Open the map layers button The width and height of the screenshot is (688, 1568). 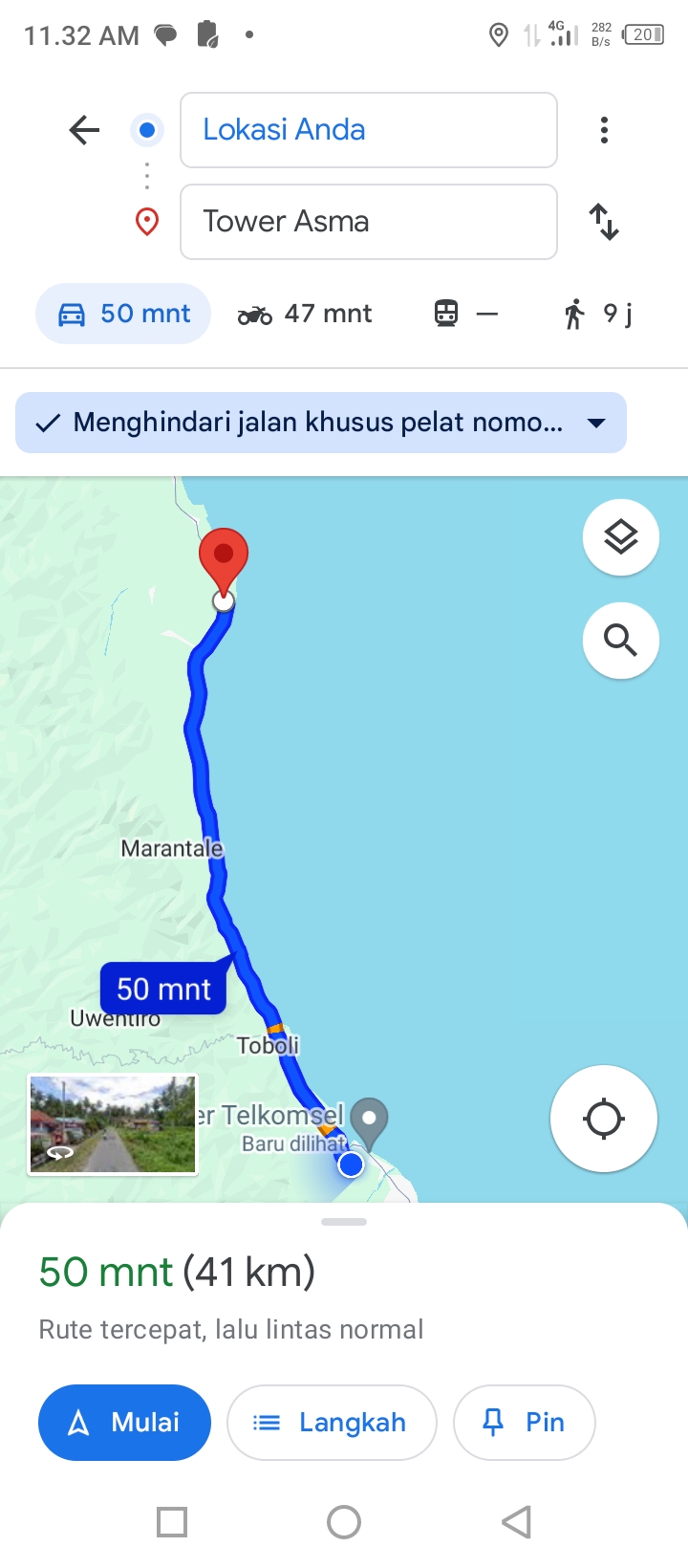point(621,537)
